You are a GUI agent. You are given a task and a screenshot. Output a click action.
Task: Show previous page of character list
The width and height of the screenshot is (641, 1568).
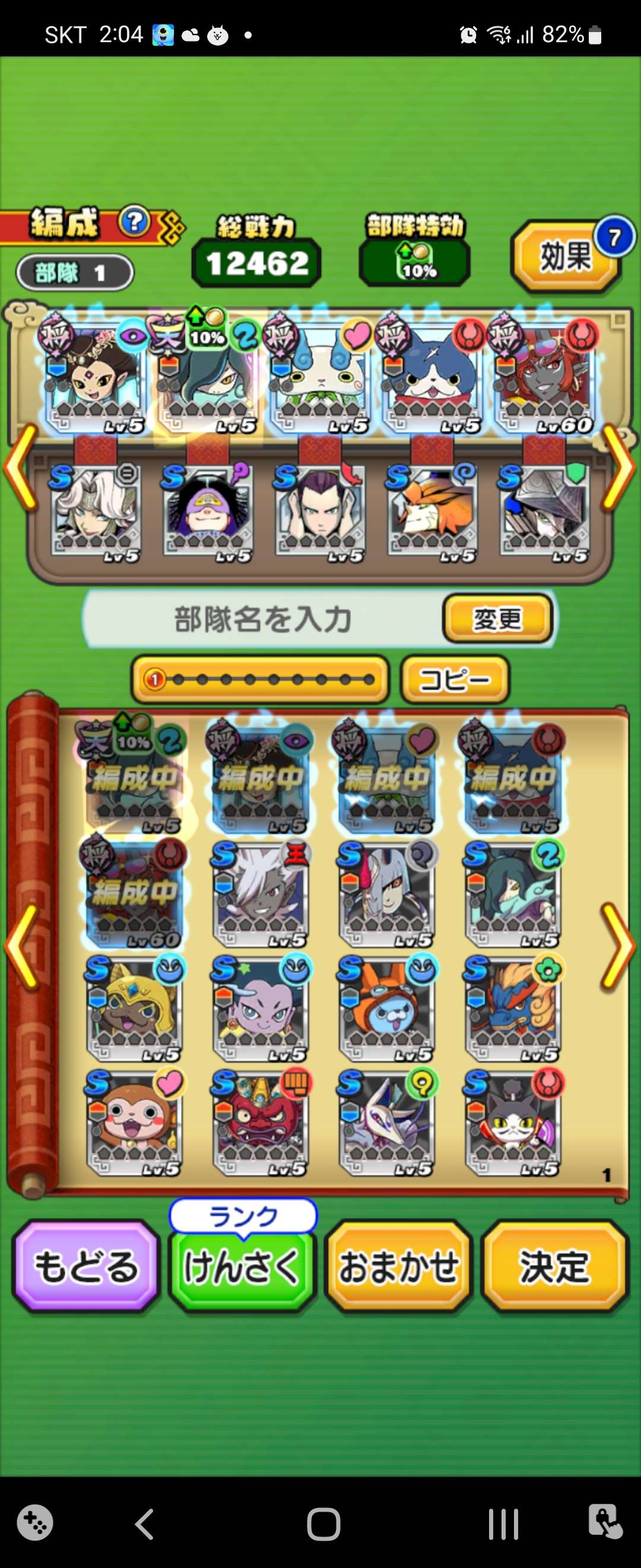[22, 946]
